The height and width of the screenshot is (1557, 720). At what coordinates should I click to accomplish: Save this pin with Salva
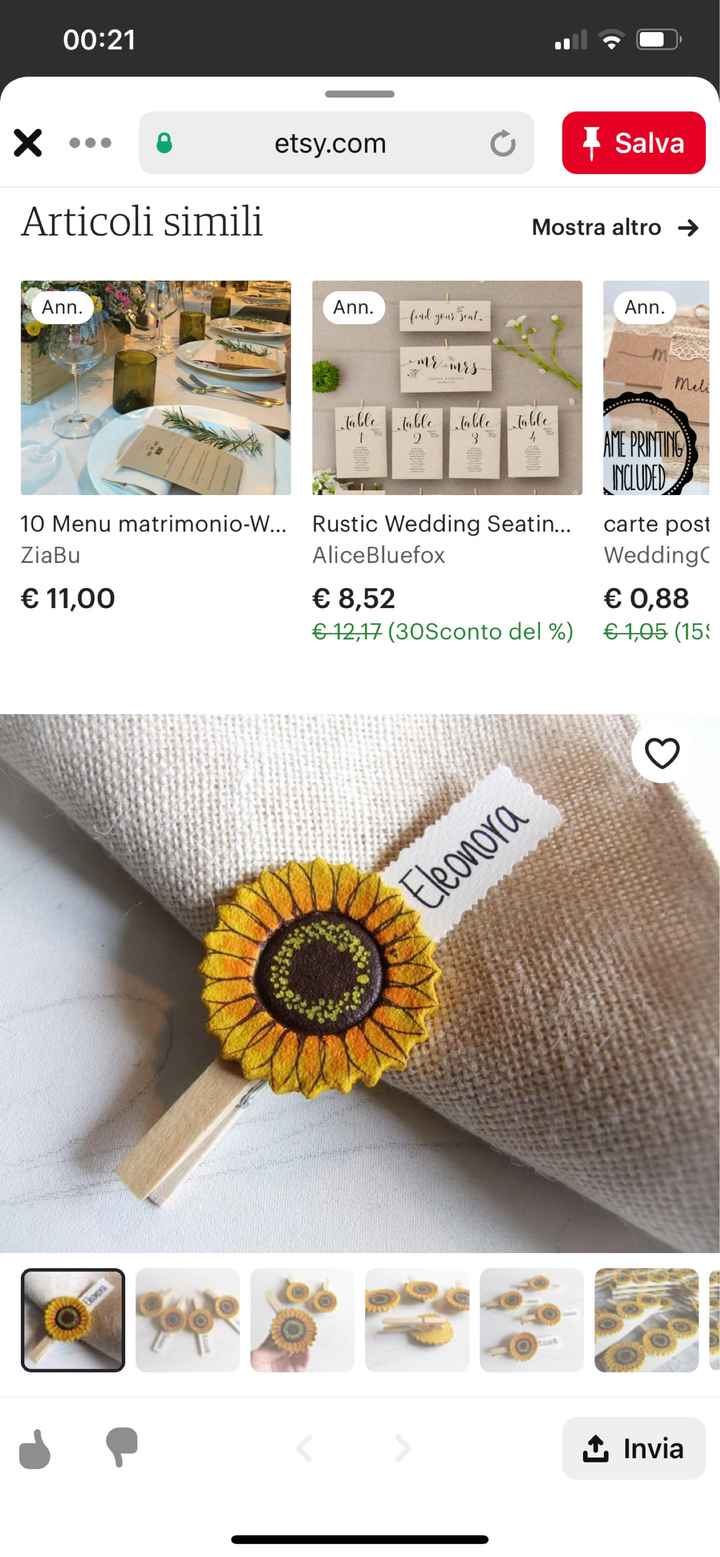click(633, 143)
